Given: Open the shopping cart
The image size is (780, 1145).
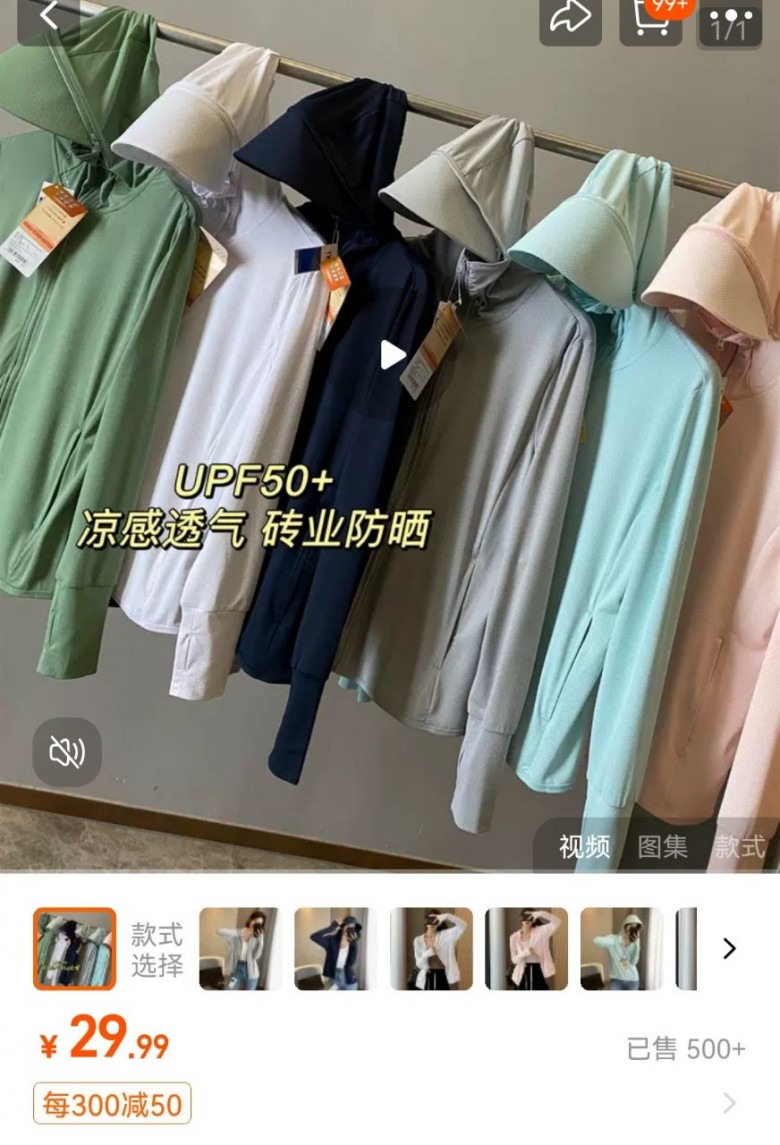Looking at the screenshot, I should click(x=650, y=19).
